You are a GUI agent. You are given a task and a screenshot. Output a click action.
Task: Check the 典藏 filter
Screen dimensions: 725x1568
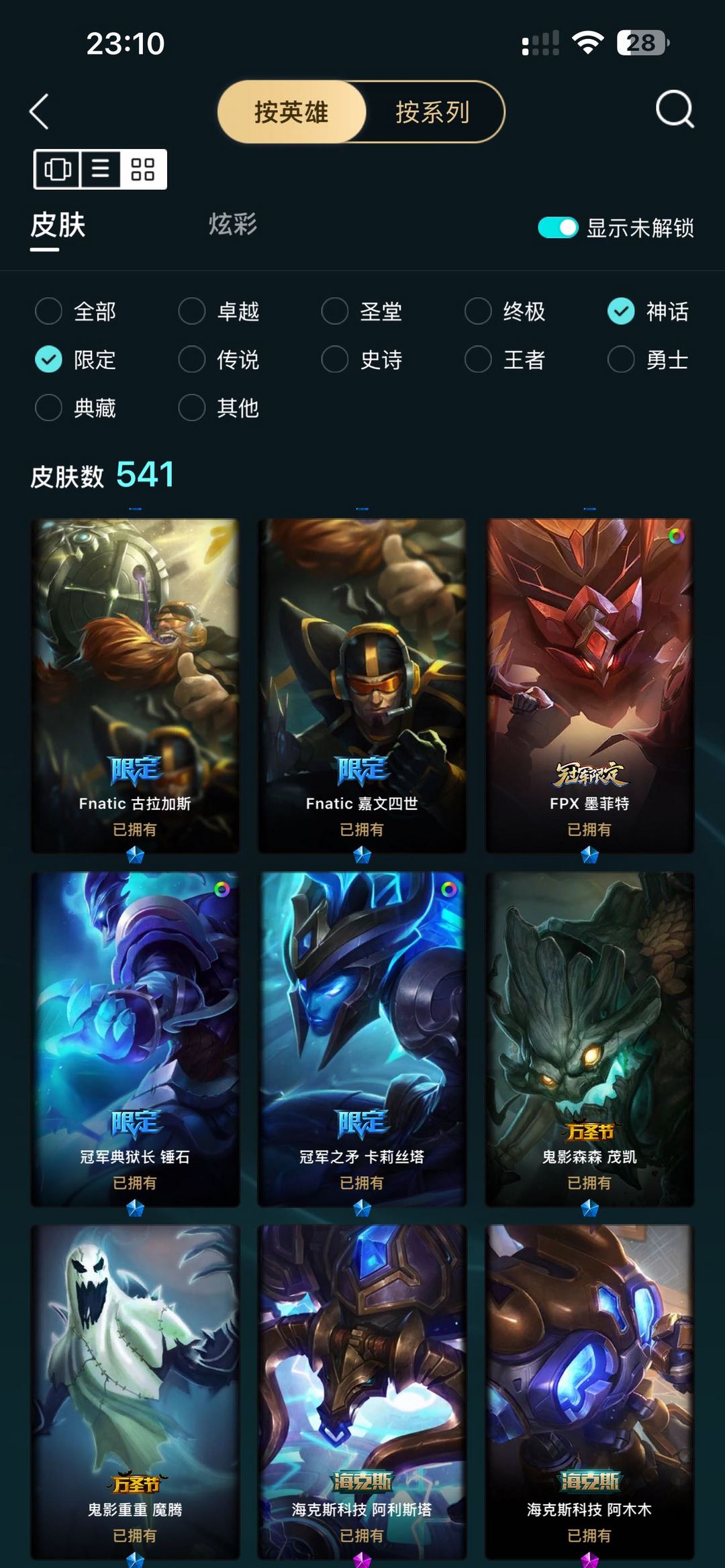[x=48, y=408]
